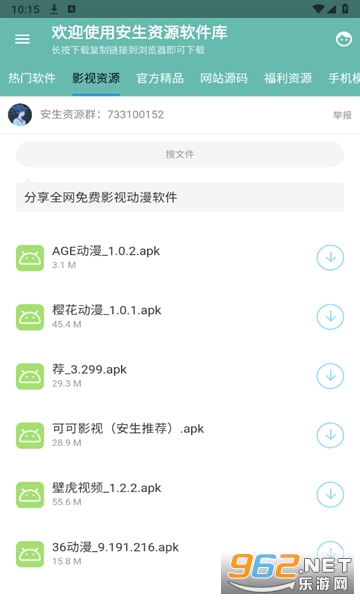Switch to the 福利资源 tab
This screenshot has height=600, width=360.
(x=288, y=78)
